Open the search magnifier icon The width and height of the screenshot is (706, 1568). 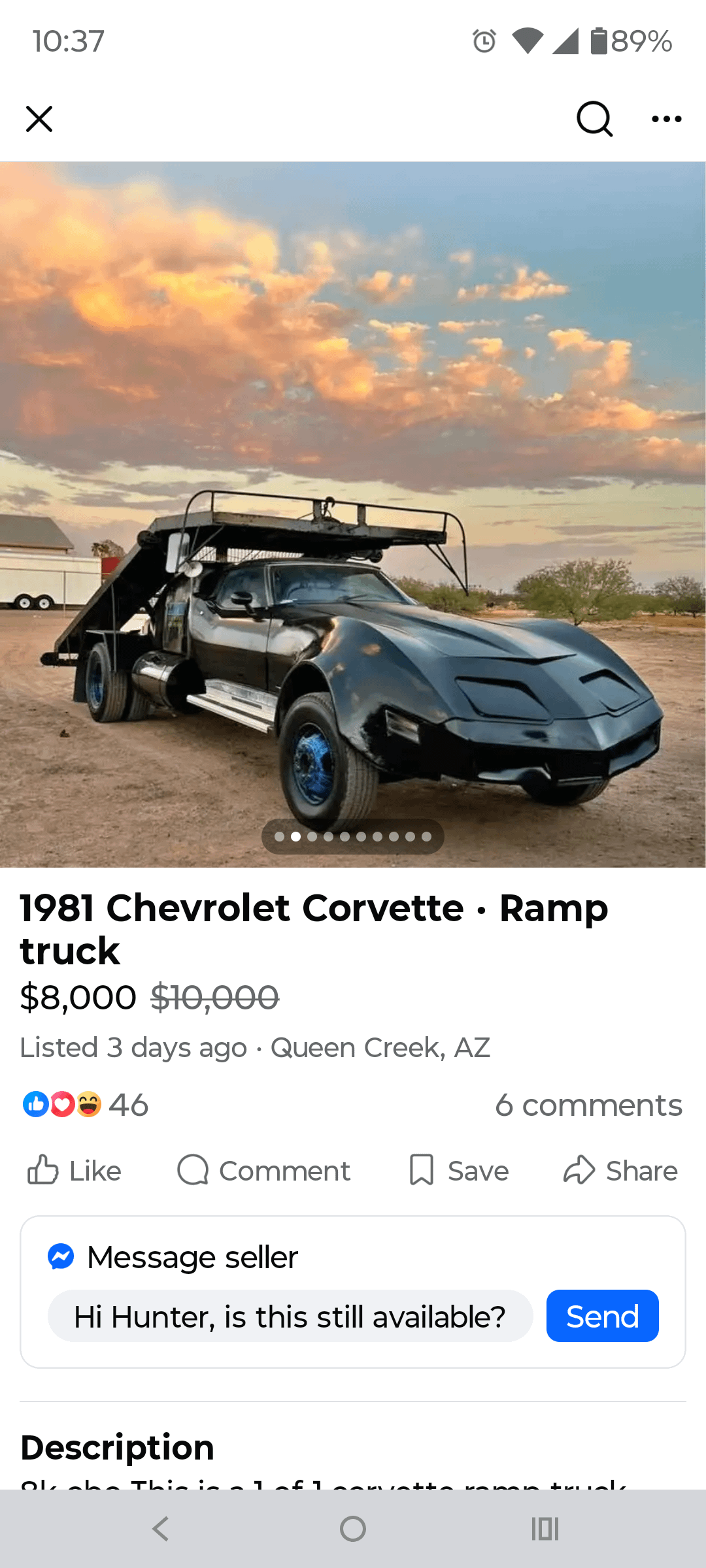pos(594,119)
